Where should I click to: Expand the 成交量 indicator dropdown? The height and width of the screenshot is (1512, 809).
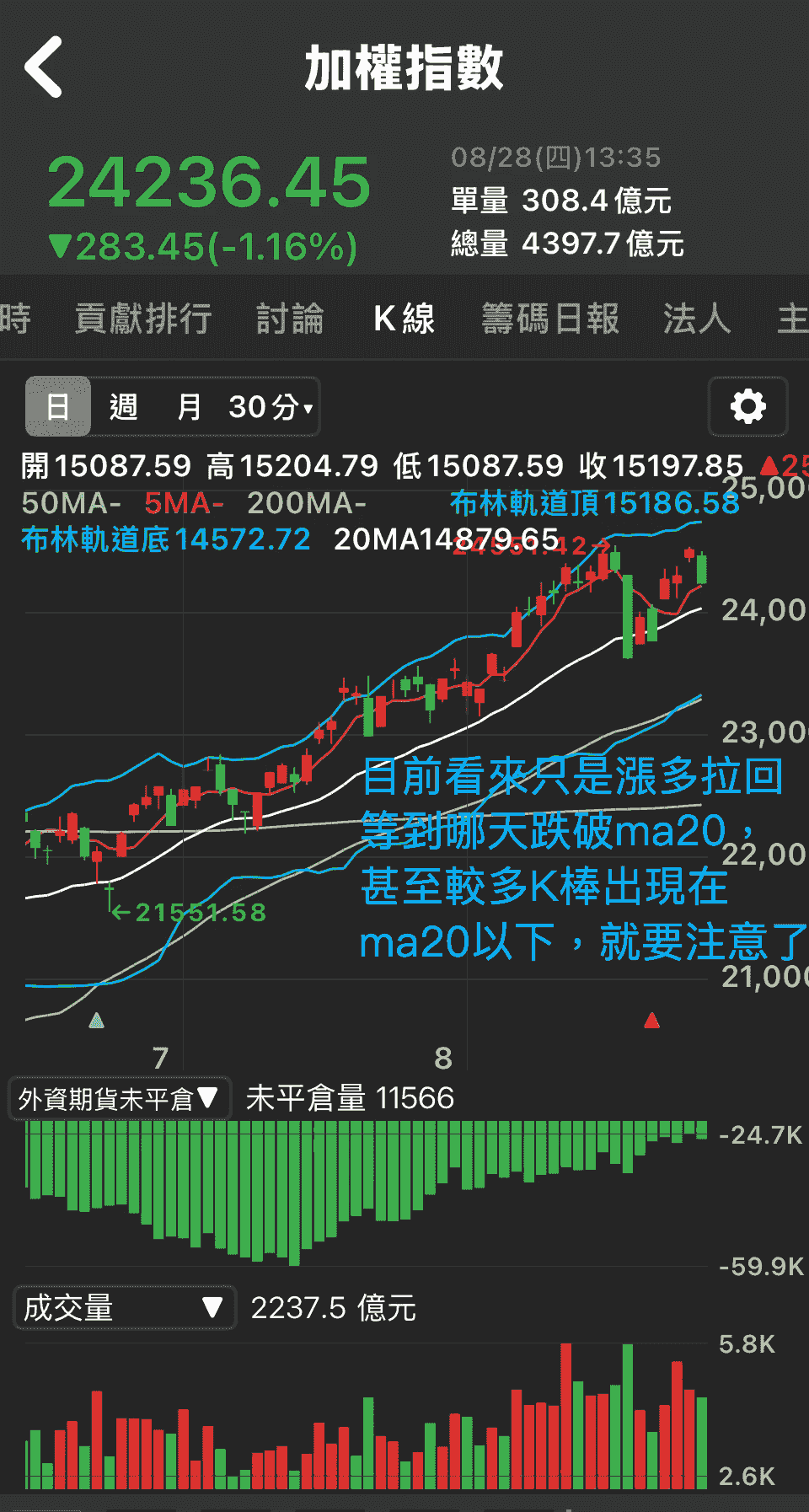124,1308
